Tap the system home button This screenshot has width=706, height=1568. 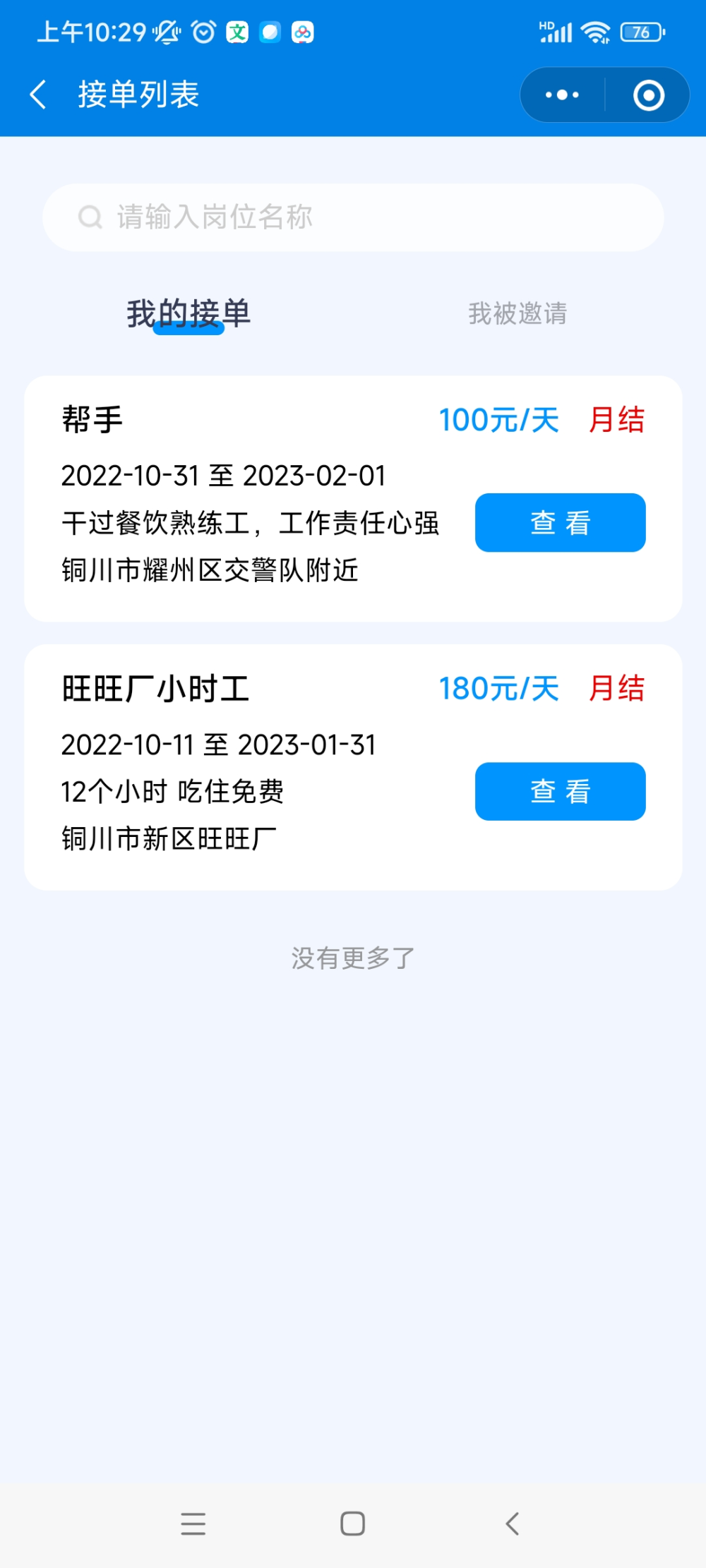coord(352,1524)
